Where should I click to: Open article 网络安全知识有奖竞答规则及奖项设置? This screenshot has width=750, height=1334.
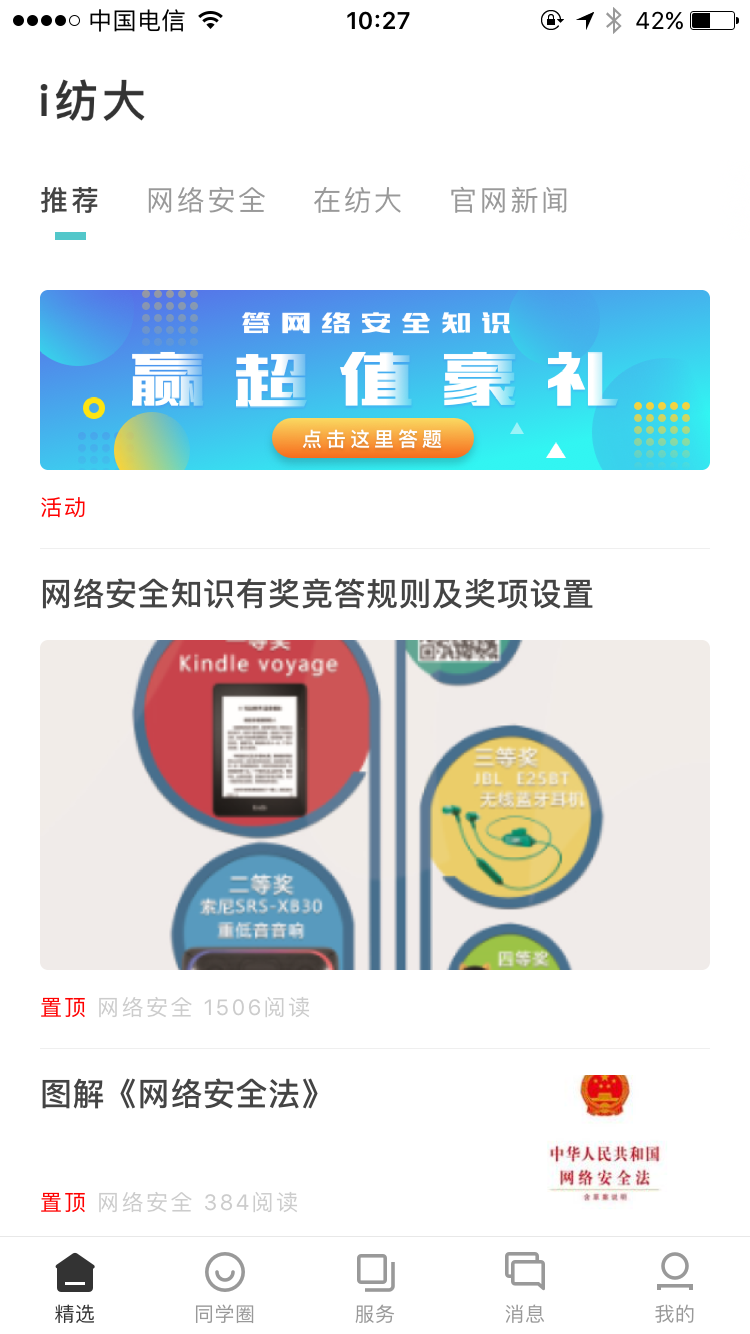317,594
